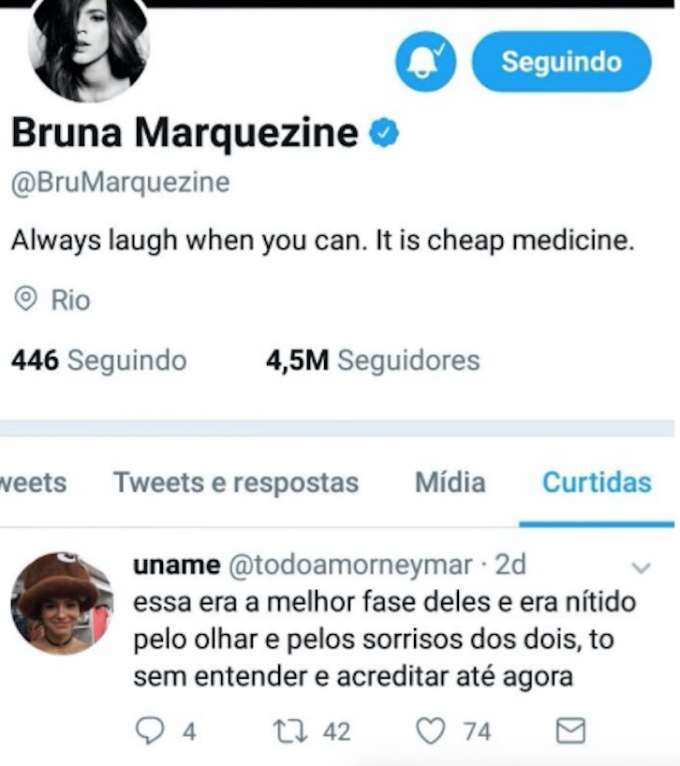
Task: Tap the notifications bell on the profile
Action: tap(425, 64)
